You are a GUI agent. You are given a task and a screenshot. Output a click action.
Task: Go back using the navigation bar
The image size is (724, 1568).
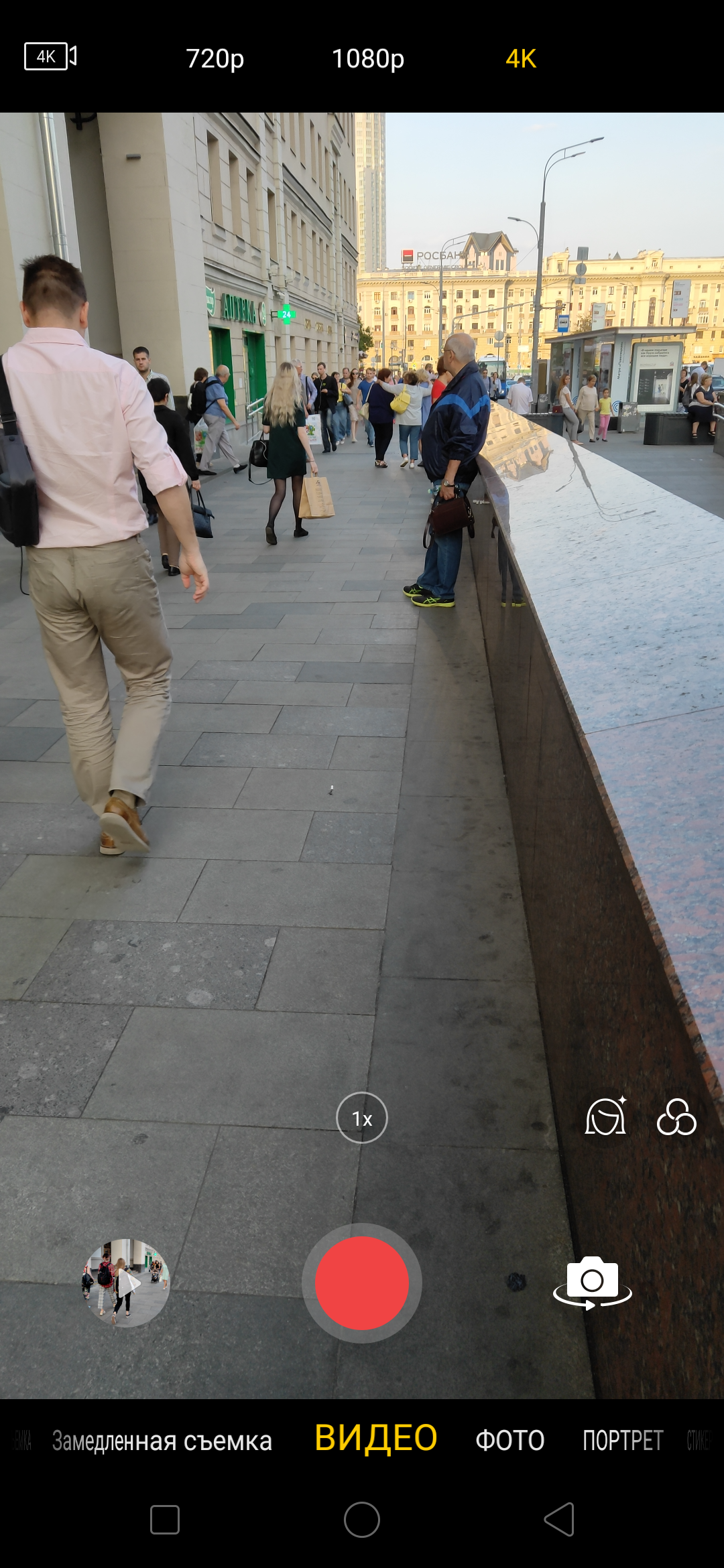point(560,1519)
